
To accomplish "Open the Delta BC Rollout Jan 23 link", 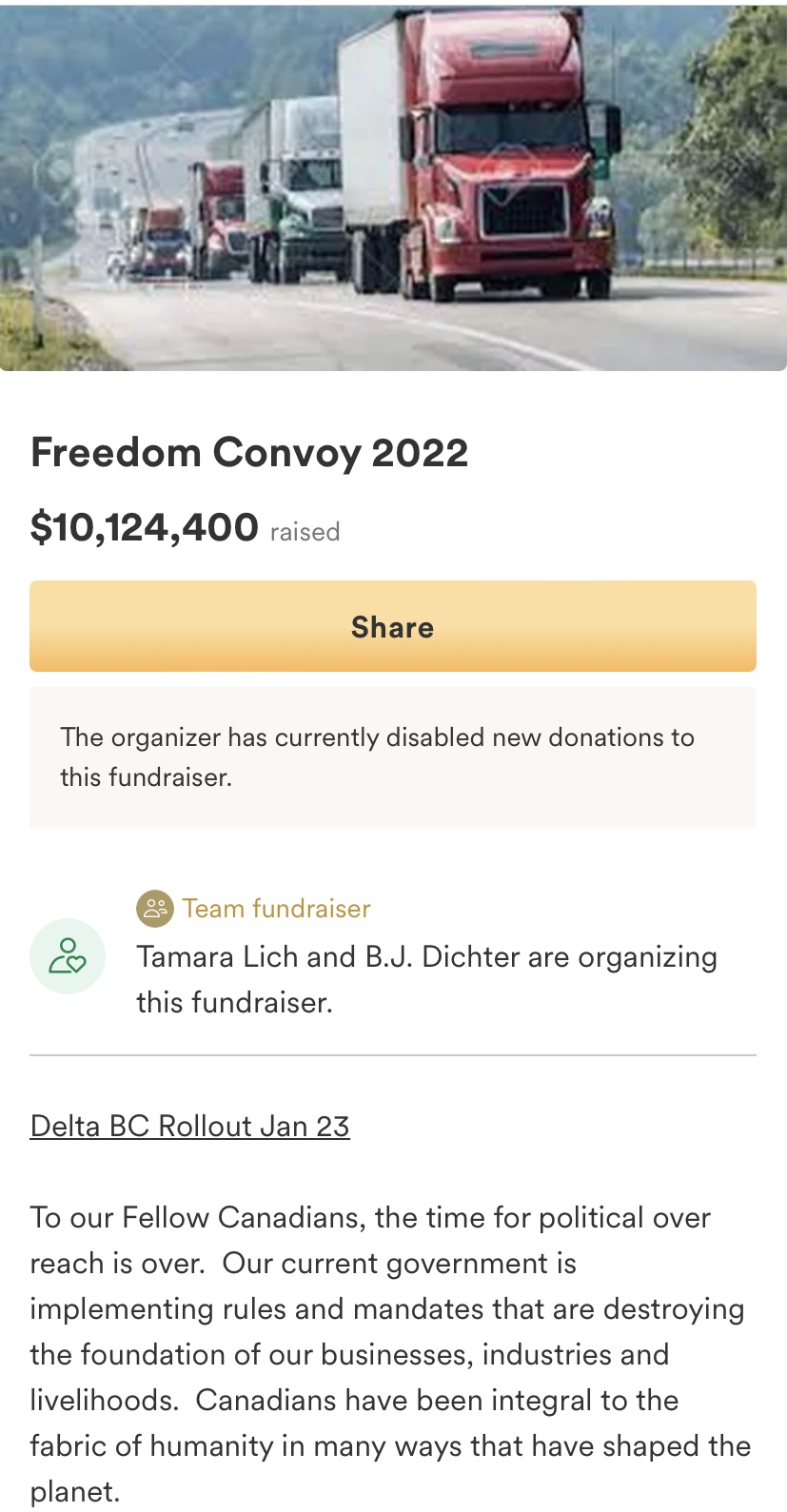I will coord(190,1126).
